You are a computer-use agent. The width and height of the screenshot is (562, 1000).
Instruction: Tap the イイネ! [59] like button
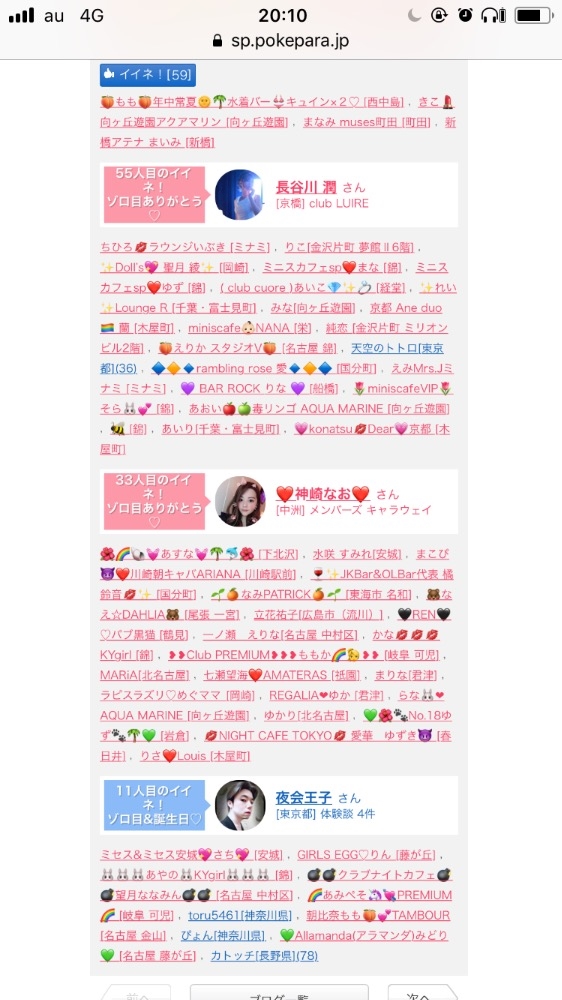(148, 75)
